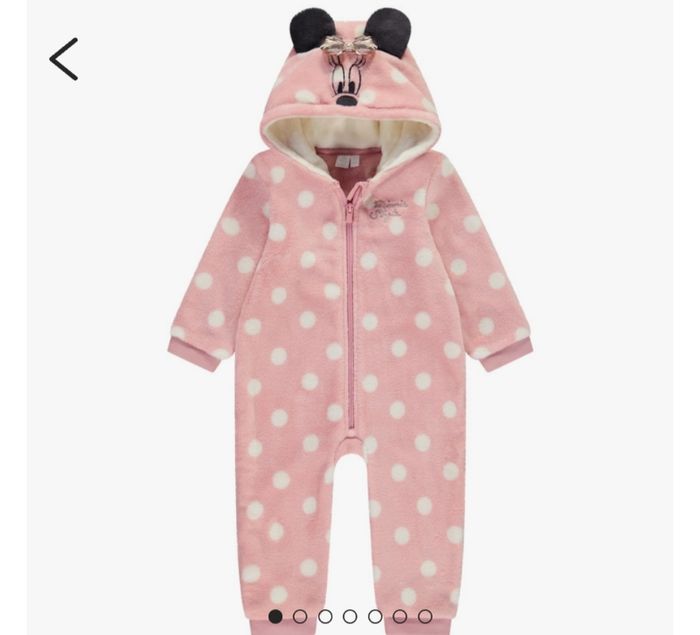Open the pink polka dot onesie image
The image size is (700, 635).
pyautogui.click(x=349, y=330)
